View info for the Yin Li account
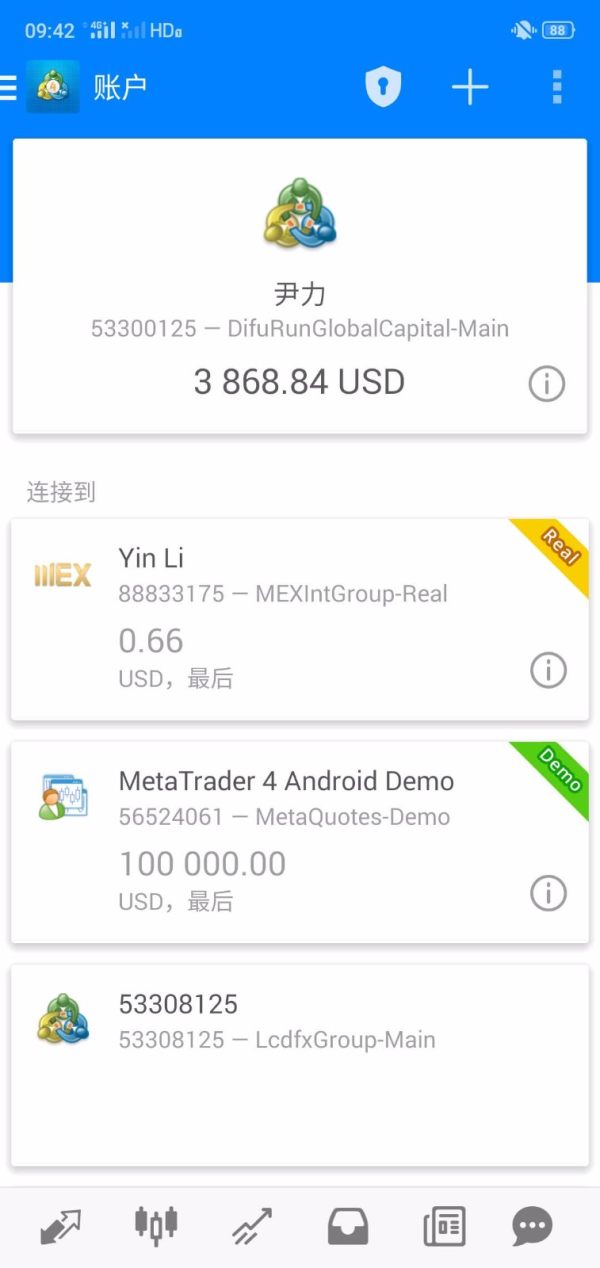600x1268 pixels. [548, 670]
